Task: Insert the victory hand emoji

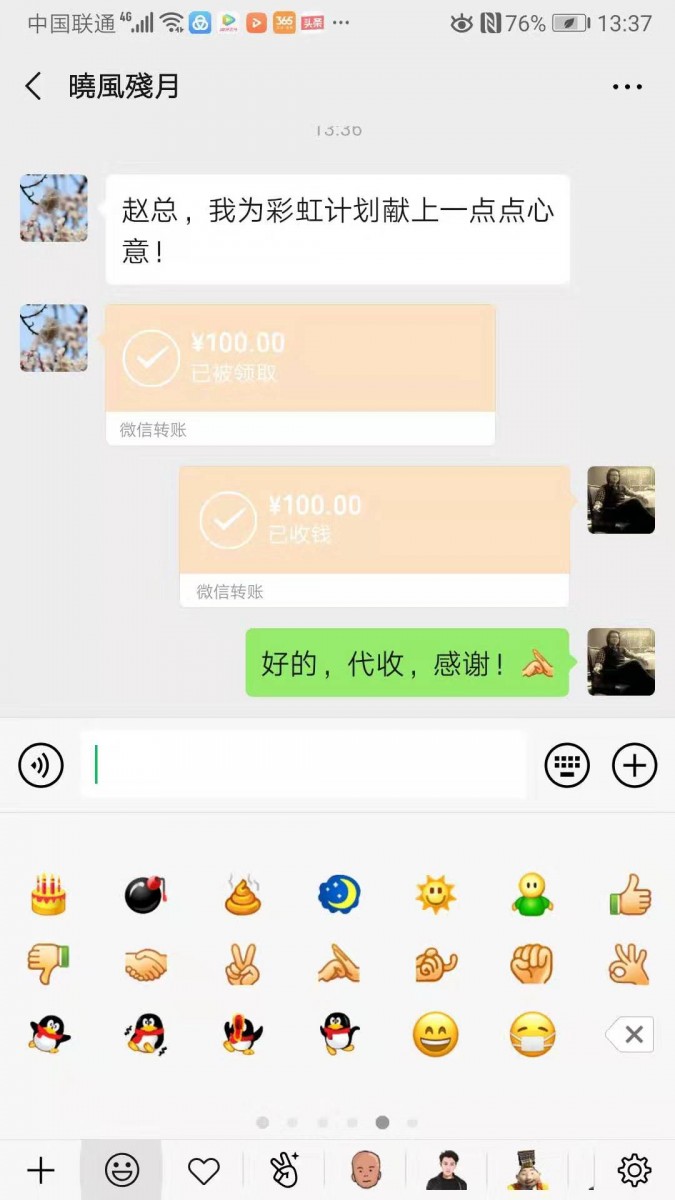Action: pyautogui.click(x=242, y=965)
